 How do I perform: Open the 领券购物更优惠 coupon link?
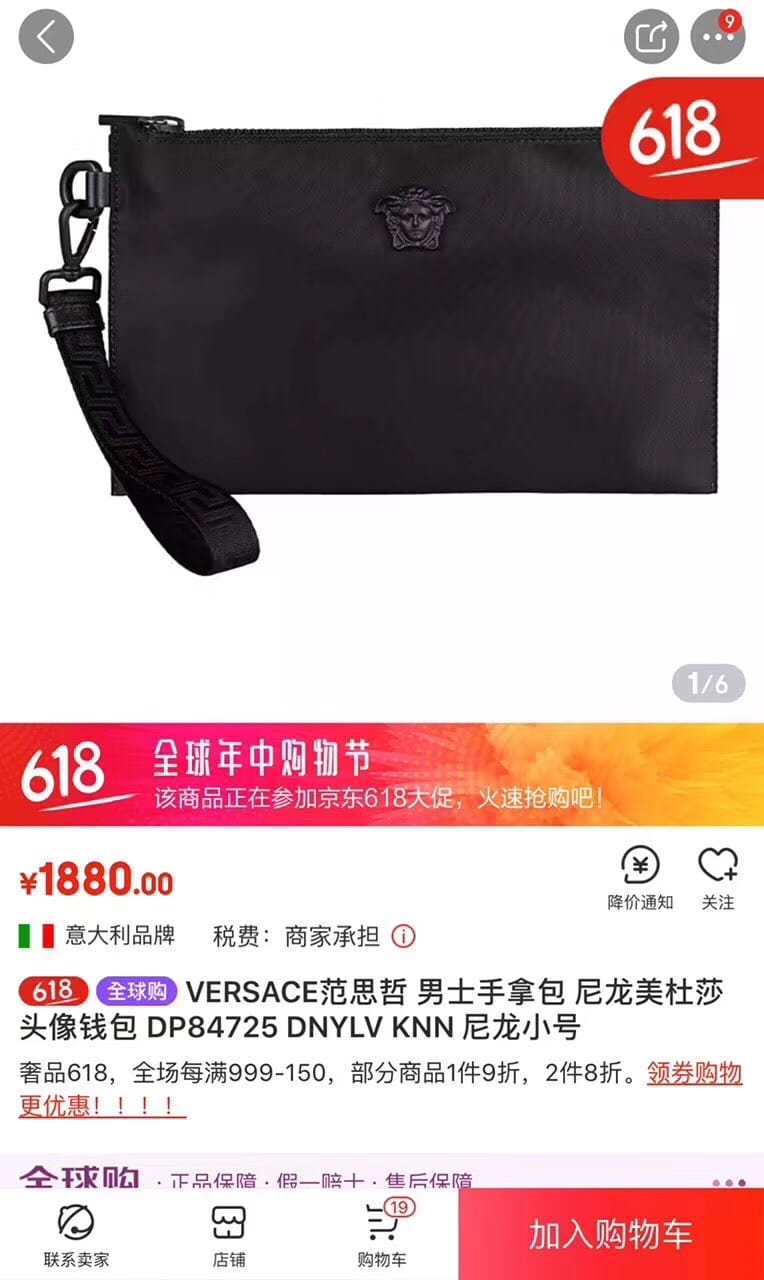tap(694, 1074)
